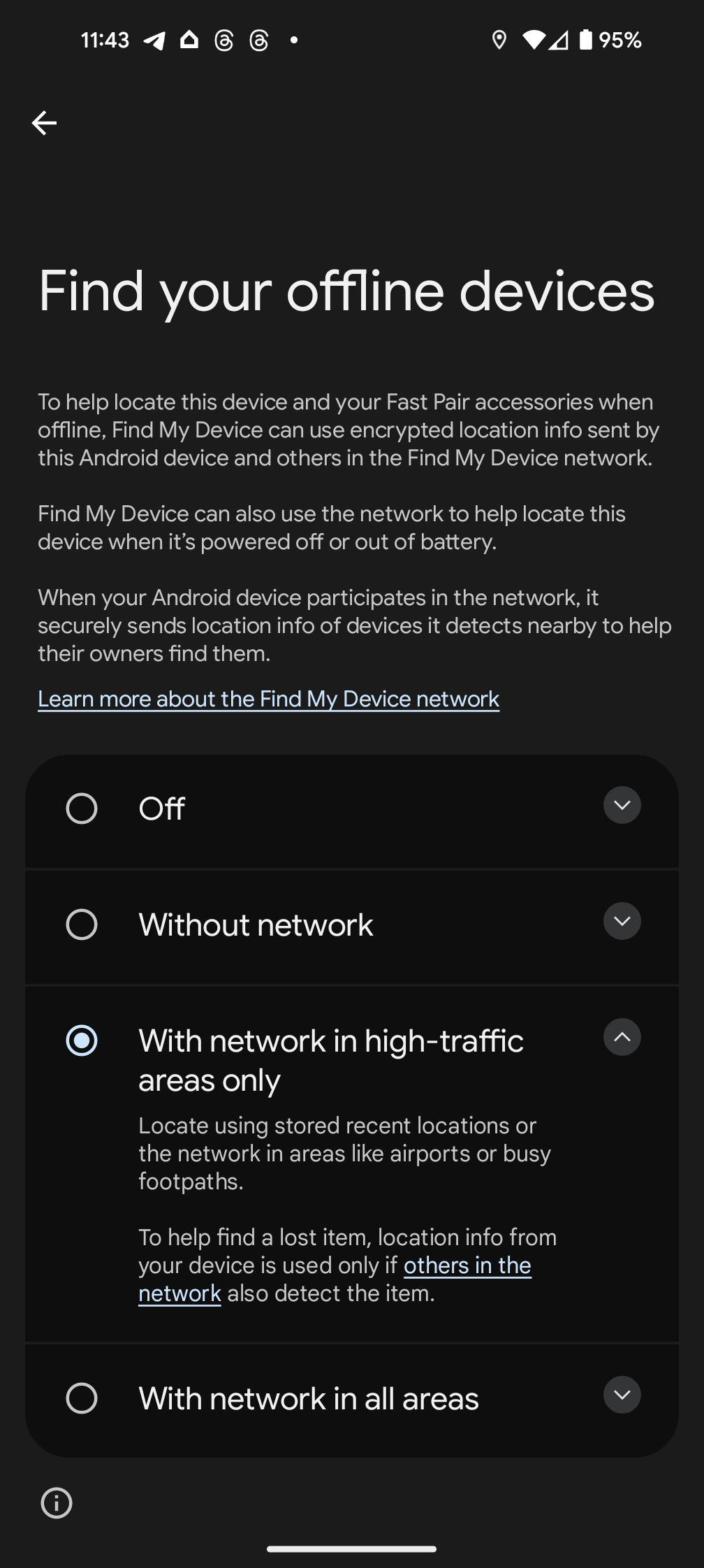Screen dimensions: 704x1568
Task: Click the Wi-Fi icon in status bar
Action: click(534, 40)
